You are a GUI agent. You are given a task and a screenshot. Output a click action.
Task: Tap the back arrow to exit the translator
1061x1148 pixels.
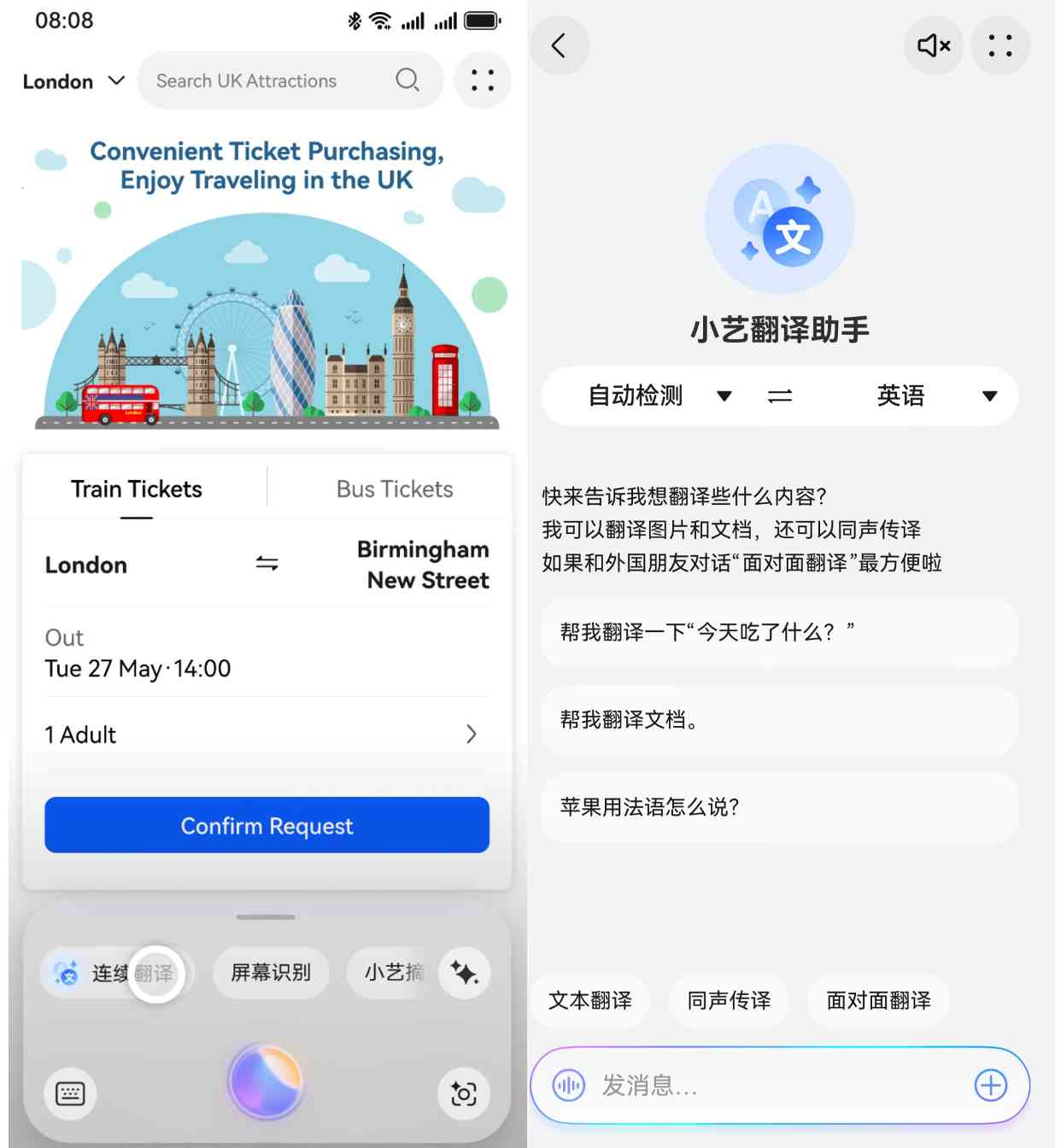click(560, 46)
